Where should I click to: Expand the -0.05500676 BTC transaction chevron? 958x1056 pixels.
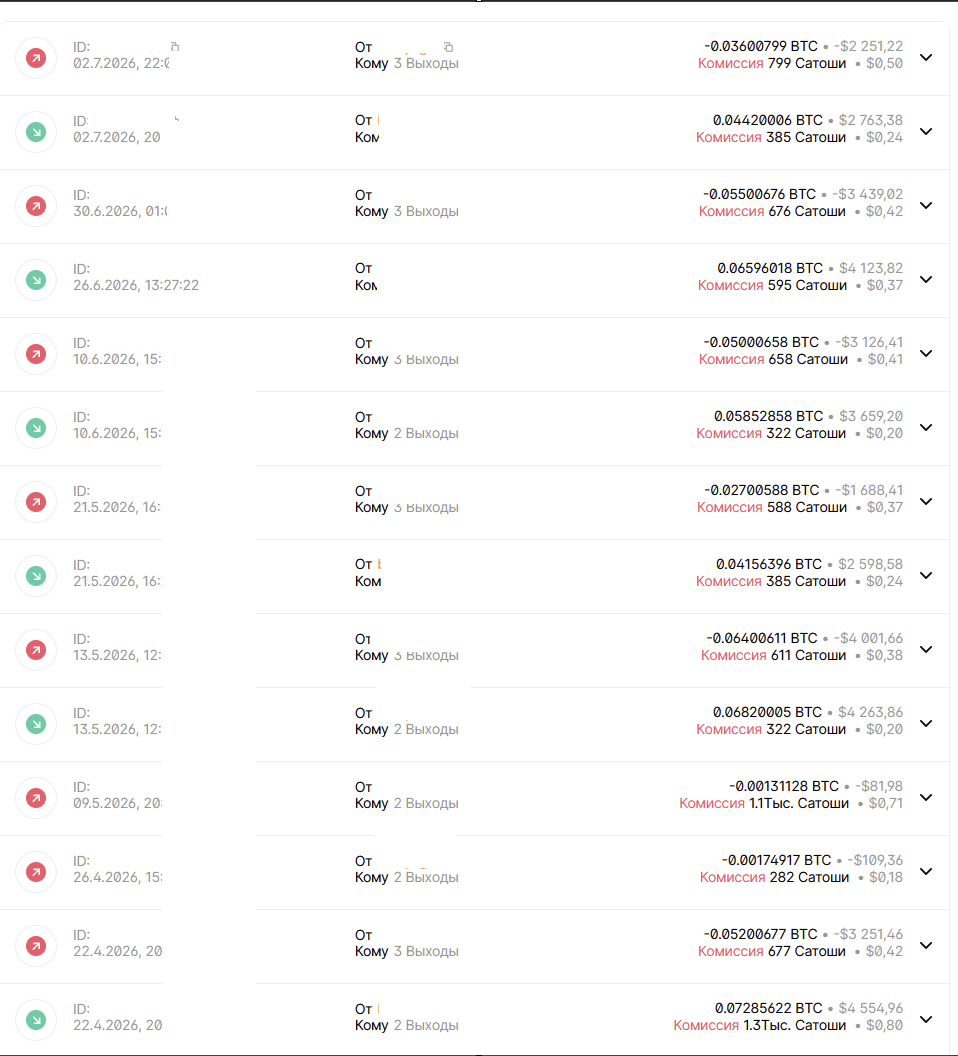(x=926, y=206)
